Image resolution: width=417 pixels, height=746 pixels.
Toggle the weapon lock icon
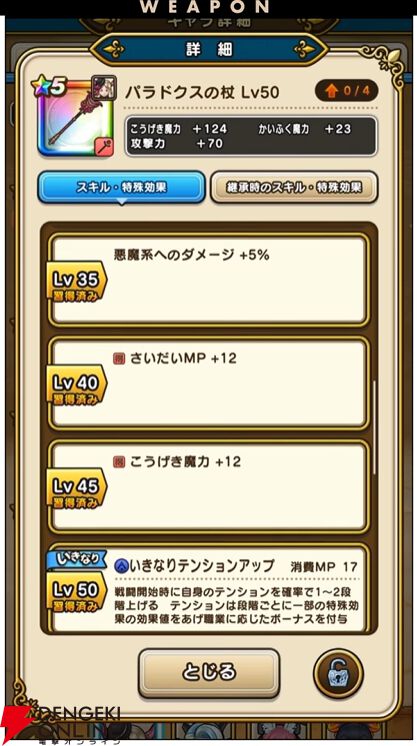[338, 674]
